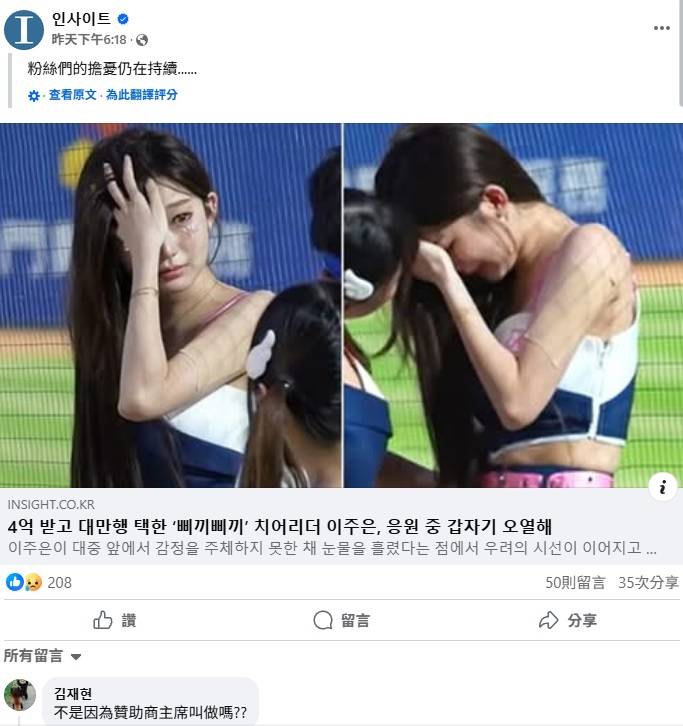Open 인사이트 page profile picture
The image size is (683, 726).
tap(24, 29)
